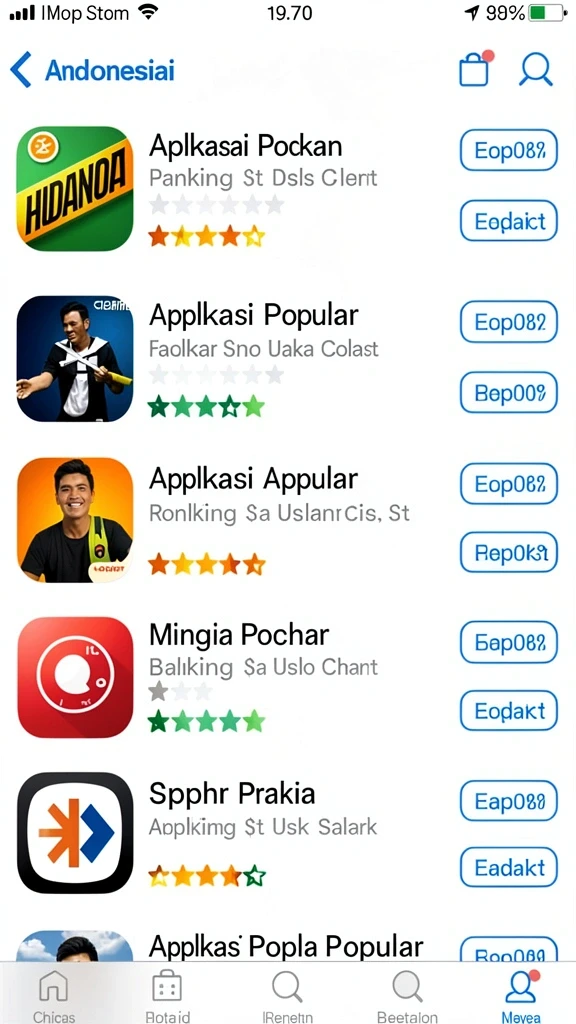
Task: Tap the Bep00% button for Applkasi Popular
Action: click(509, 392)
